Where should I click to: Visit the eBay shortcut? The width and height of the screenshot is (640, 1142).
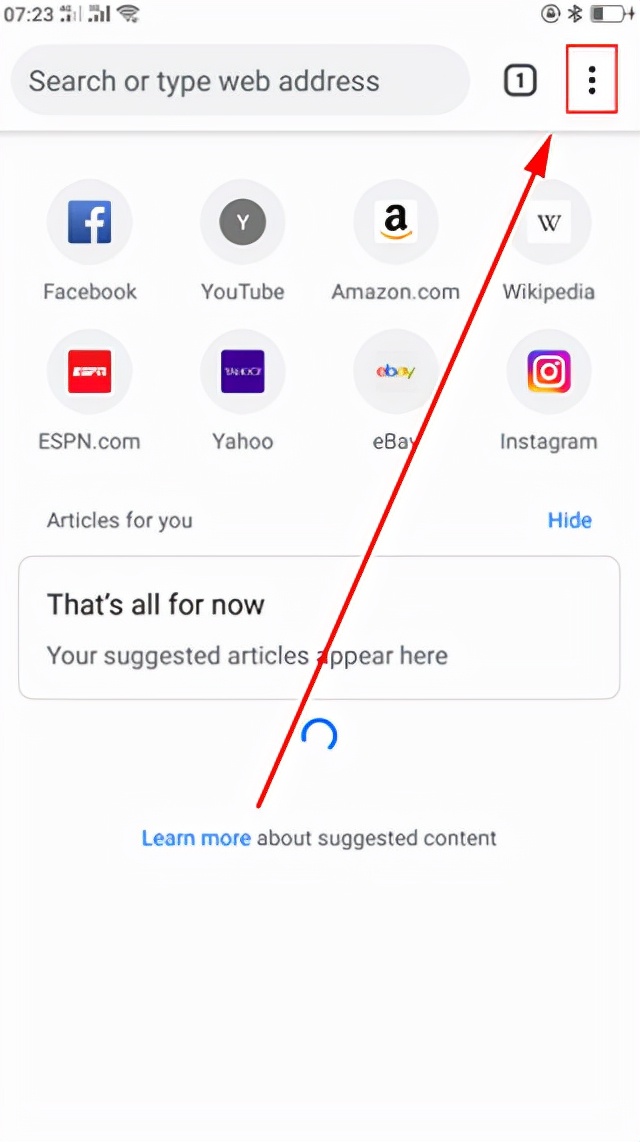pos(396,372)
